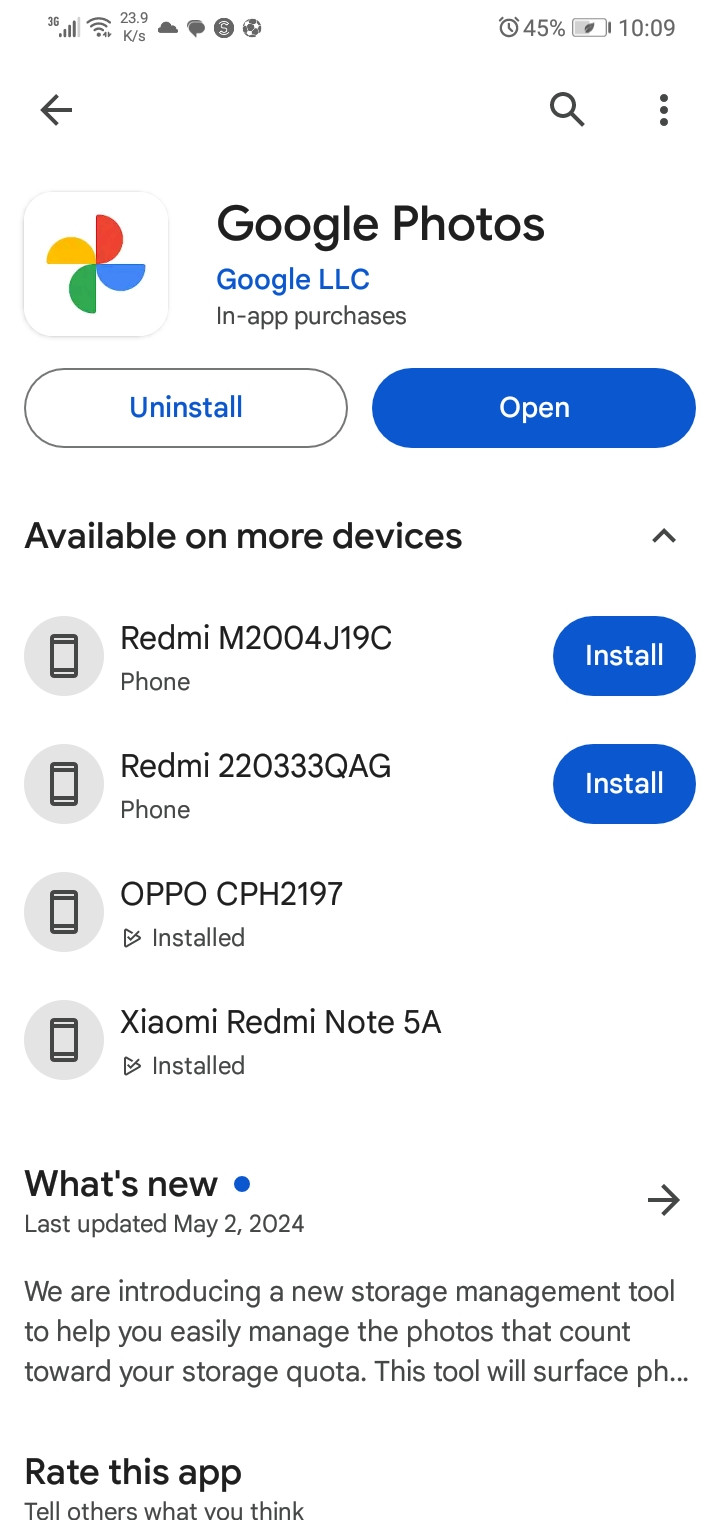Visit the Google LLC developer page
The width and height of the screenshot is (720, 1520).
point(293,280)
